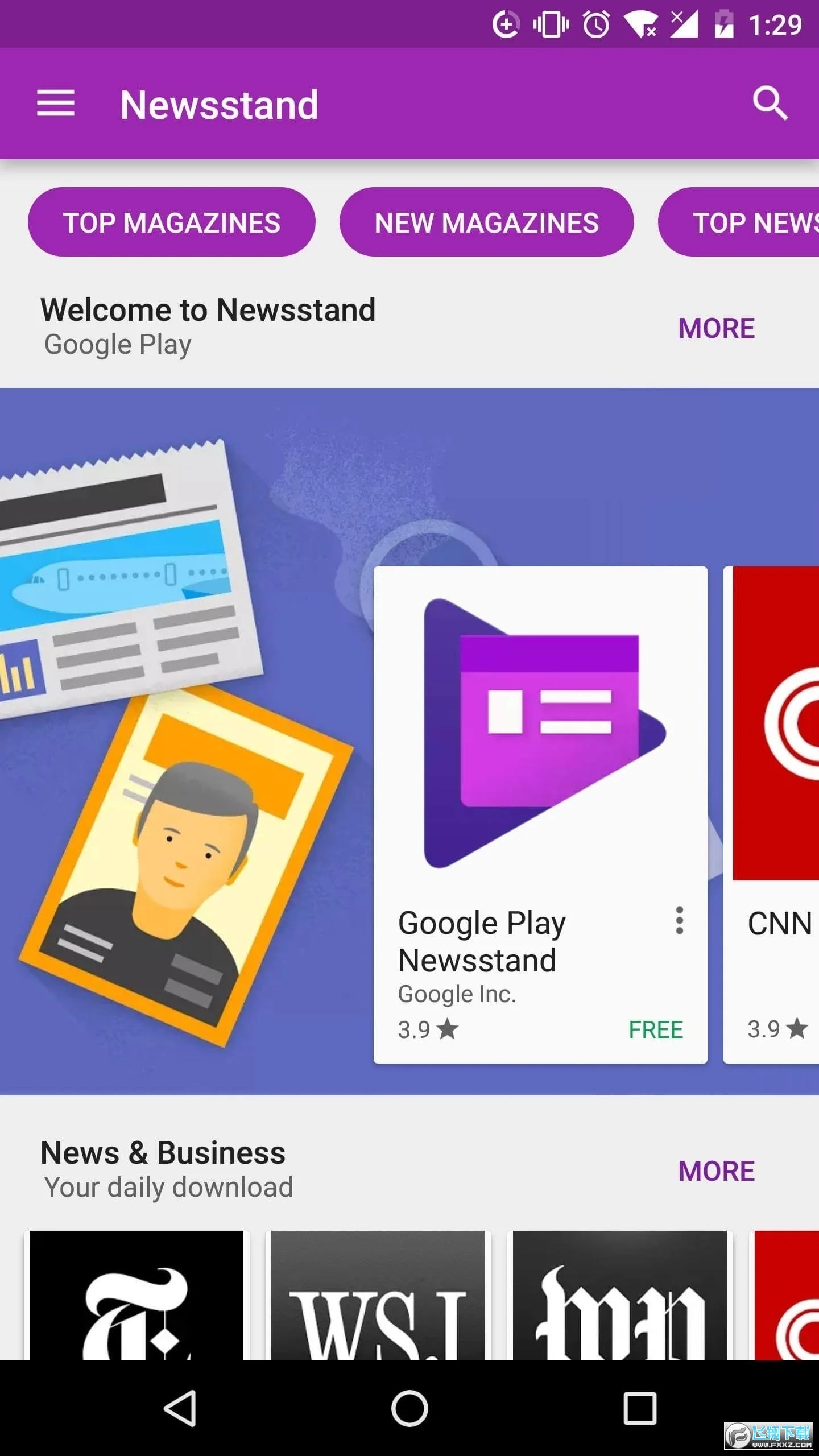
Task: Go back with the system back button
Action: click(x=180, y=1409)
